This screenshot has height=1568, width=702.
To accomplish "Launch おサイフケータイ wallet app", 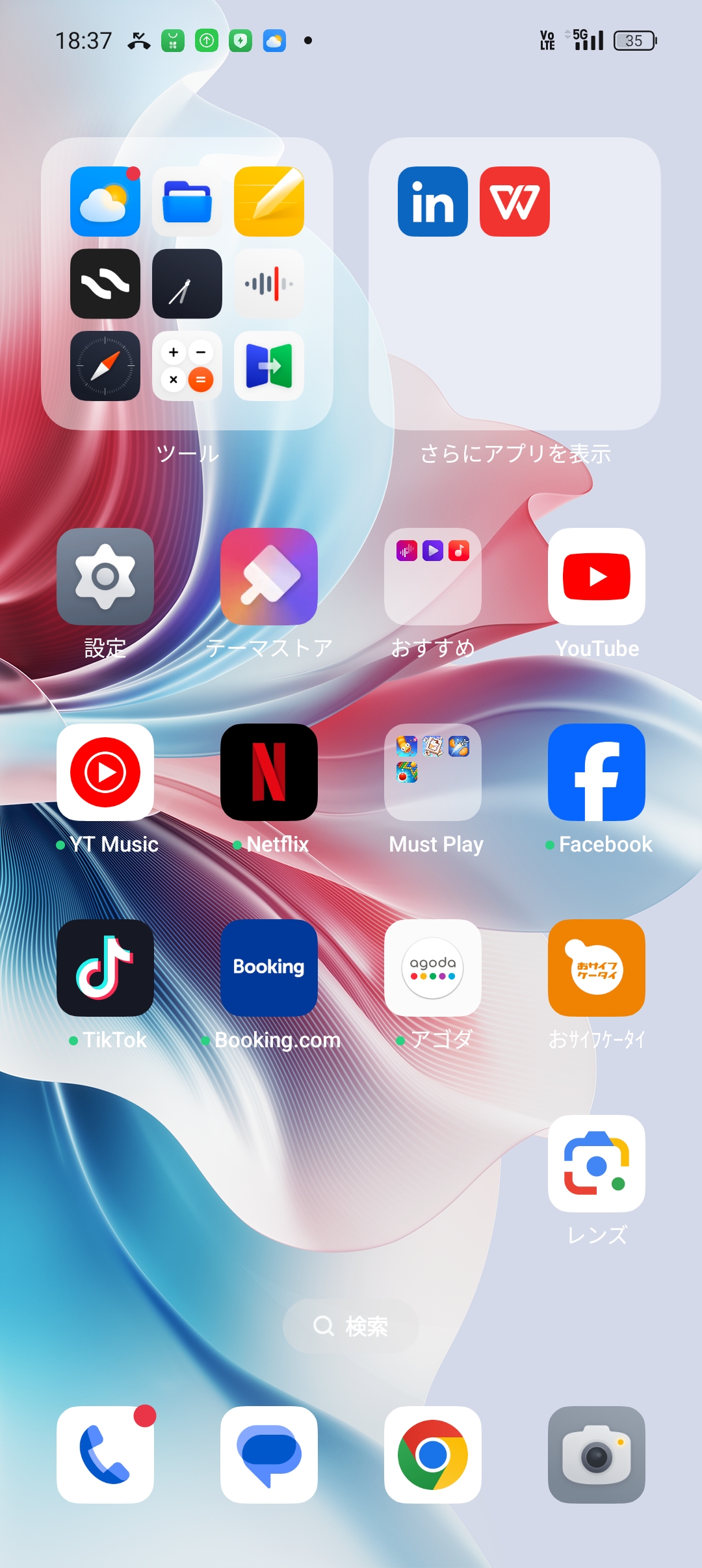I will 597,968.
